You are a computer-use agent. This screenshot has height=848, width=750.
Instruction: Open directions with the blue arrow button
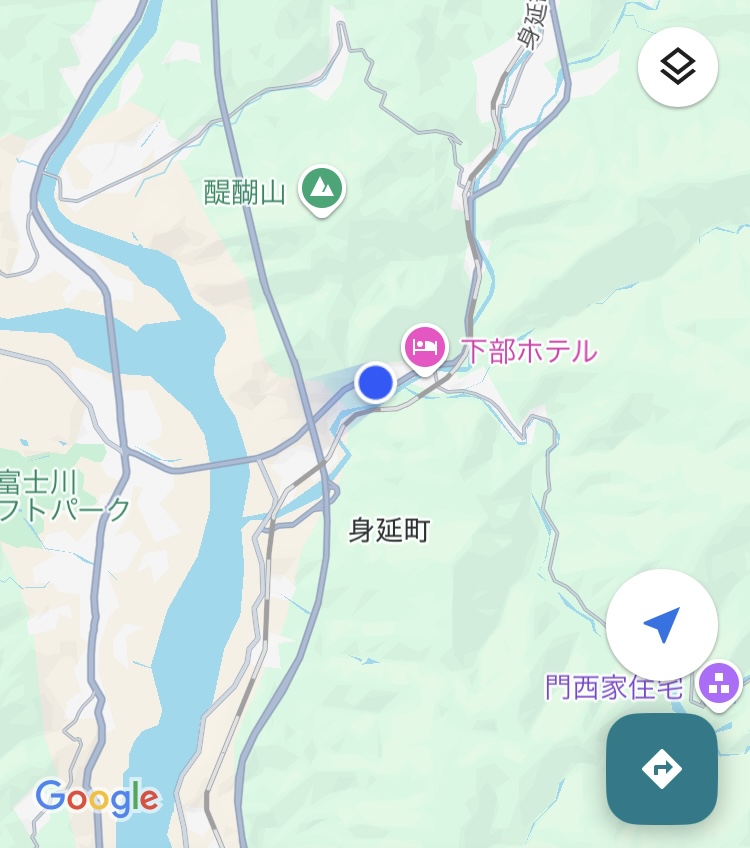point(661,768)
